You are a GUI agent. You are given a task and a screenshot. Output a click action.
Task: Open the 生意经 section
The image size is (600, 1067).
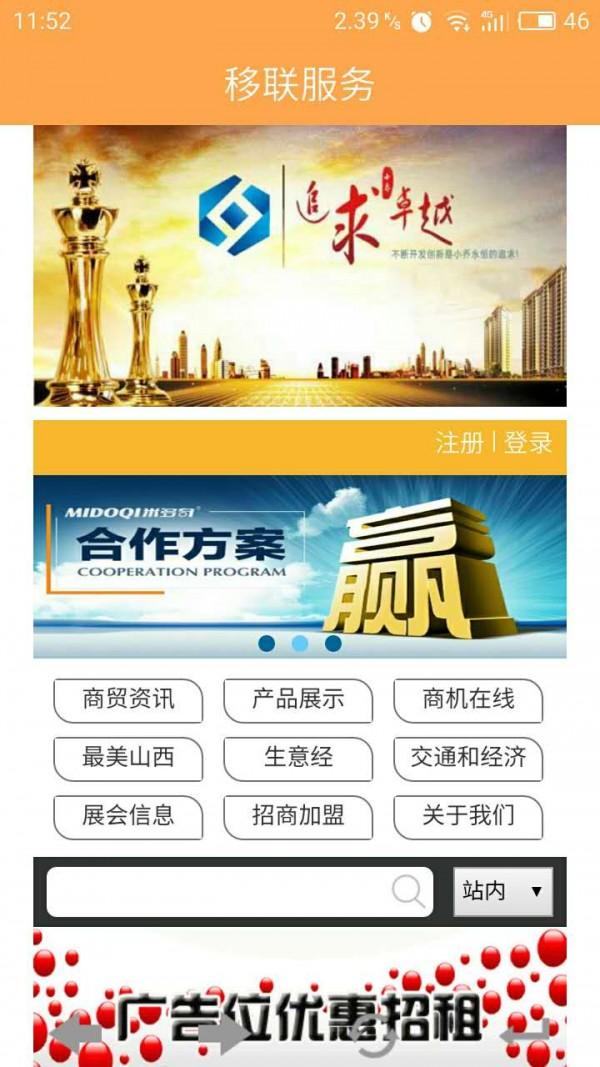point(298,757)
